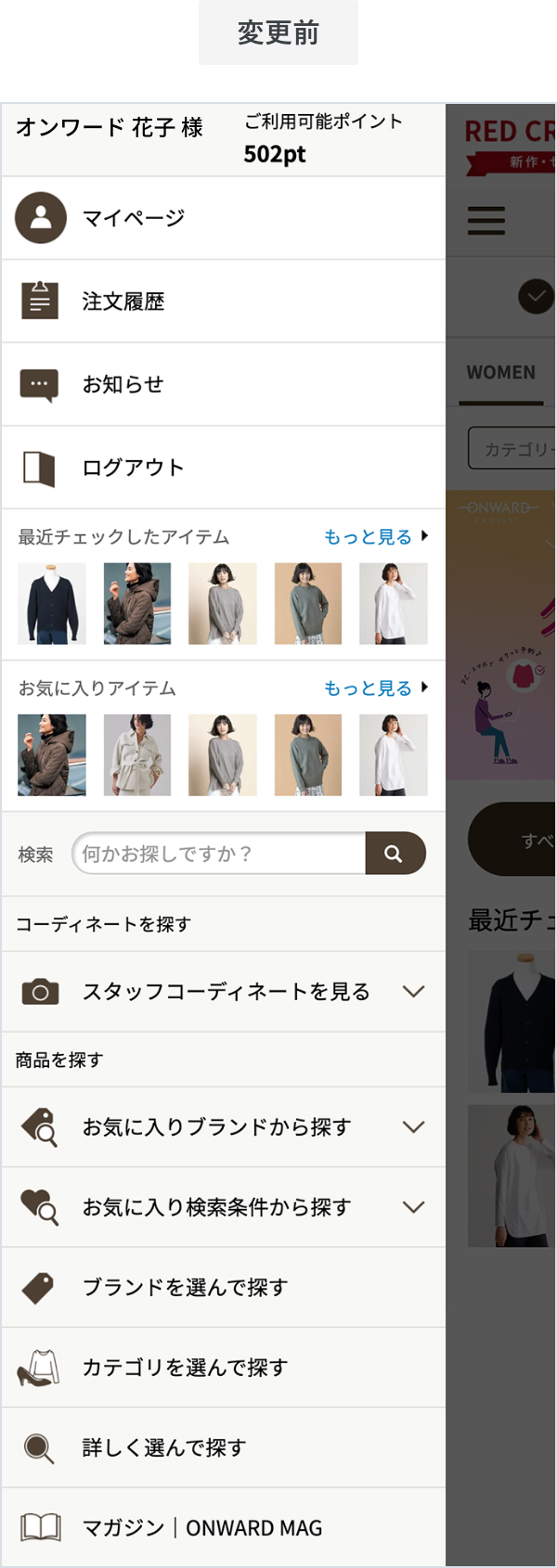Screen dimensions: 557x1568
Task: Open white belted jacket in お気に入りアイテム
Action: pos(137,755)
